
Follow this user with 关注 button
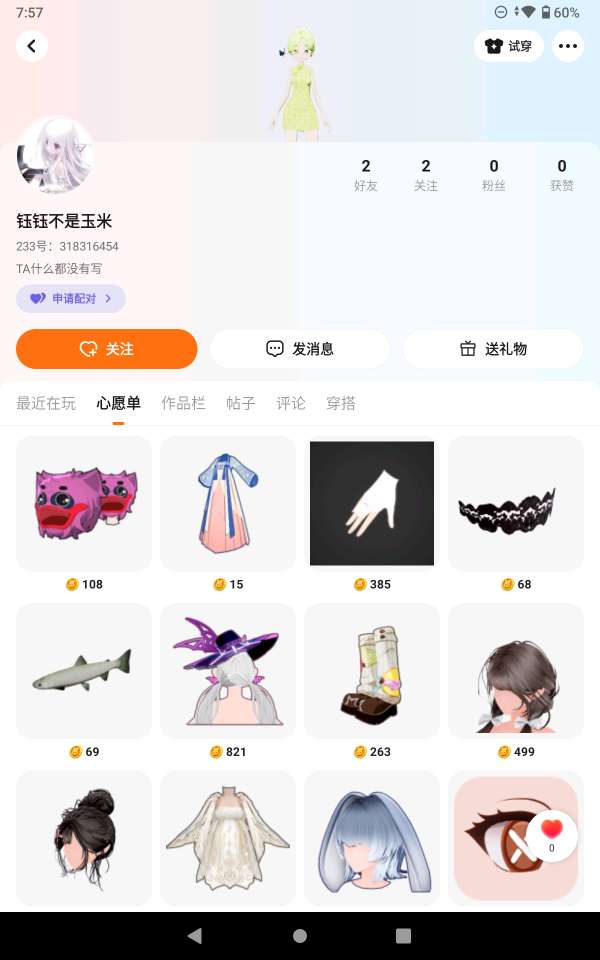pyautogui.click(x=107, y=349)
